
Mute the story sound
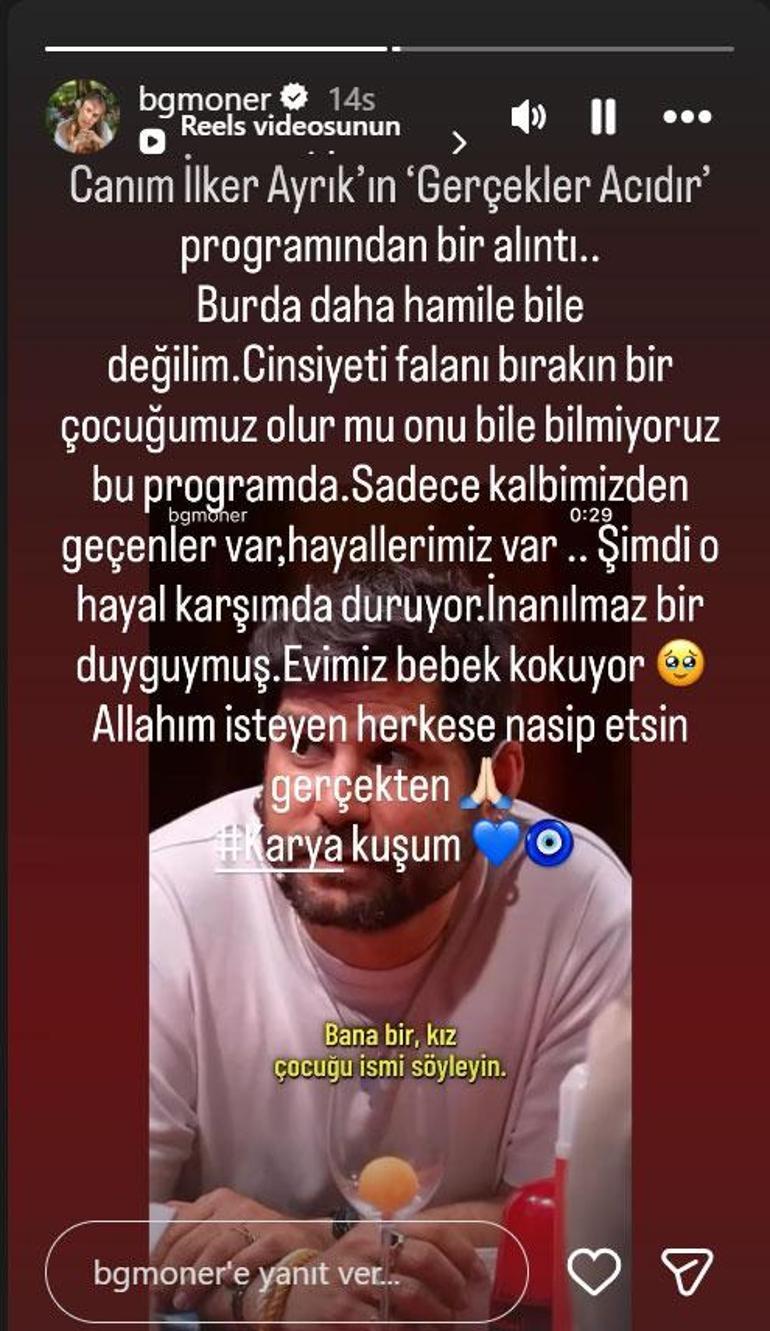point(528,118)
